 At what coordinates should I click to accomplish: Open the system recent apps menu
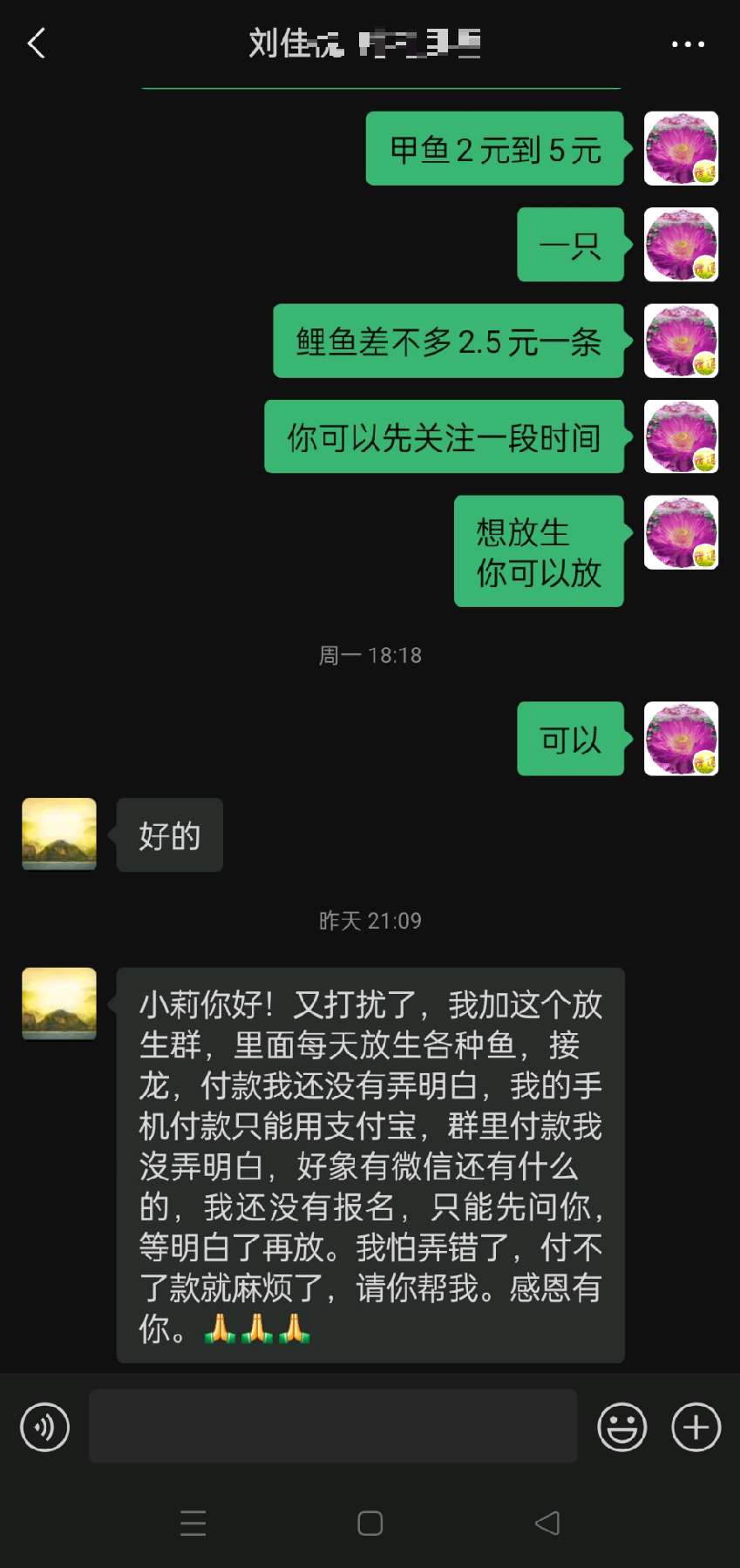pyautogui.click(x=193, y=1523)
